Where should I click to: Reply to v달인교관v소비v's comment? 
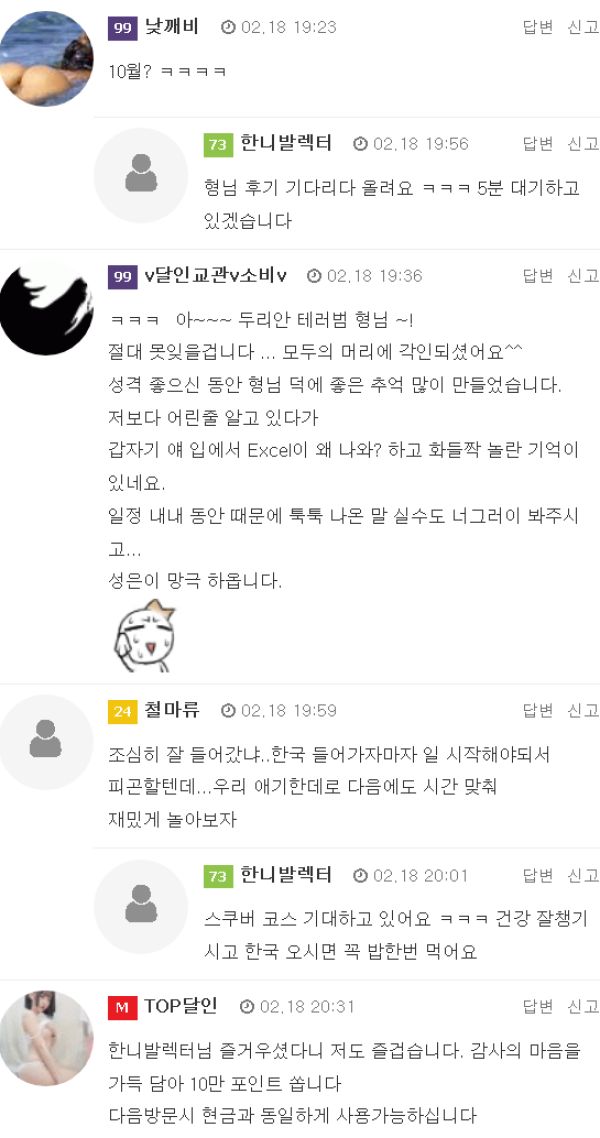[537, 276]
